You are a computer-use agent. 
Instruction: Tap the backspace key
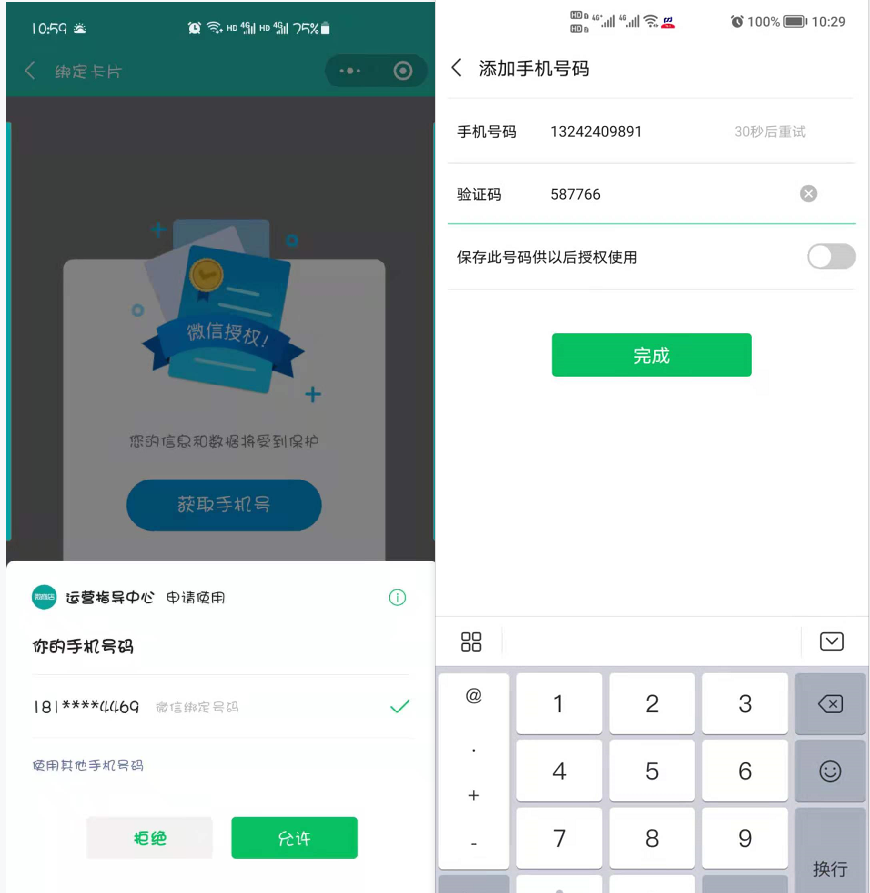829,704
